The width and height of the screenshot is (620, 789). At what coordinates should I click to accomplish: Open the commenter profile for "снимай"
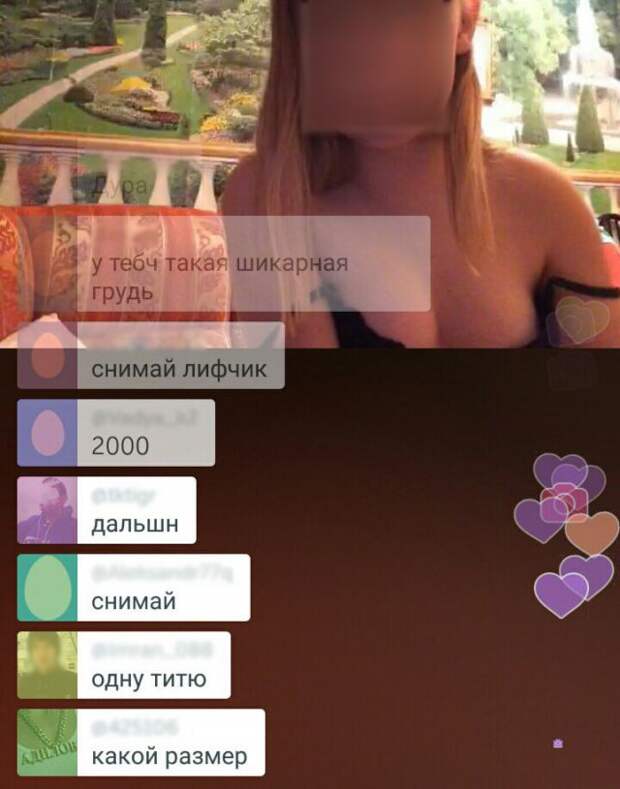click(48, 587)
